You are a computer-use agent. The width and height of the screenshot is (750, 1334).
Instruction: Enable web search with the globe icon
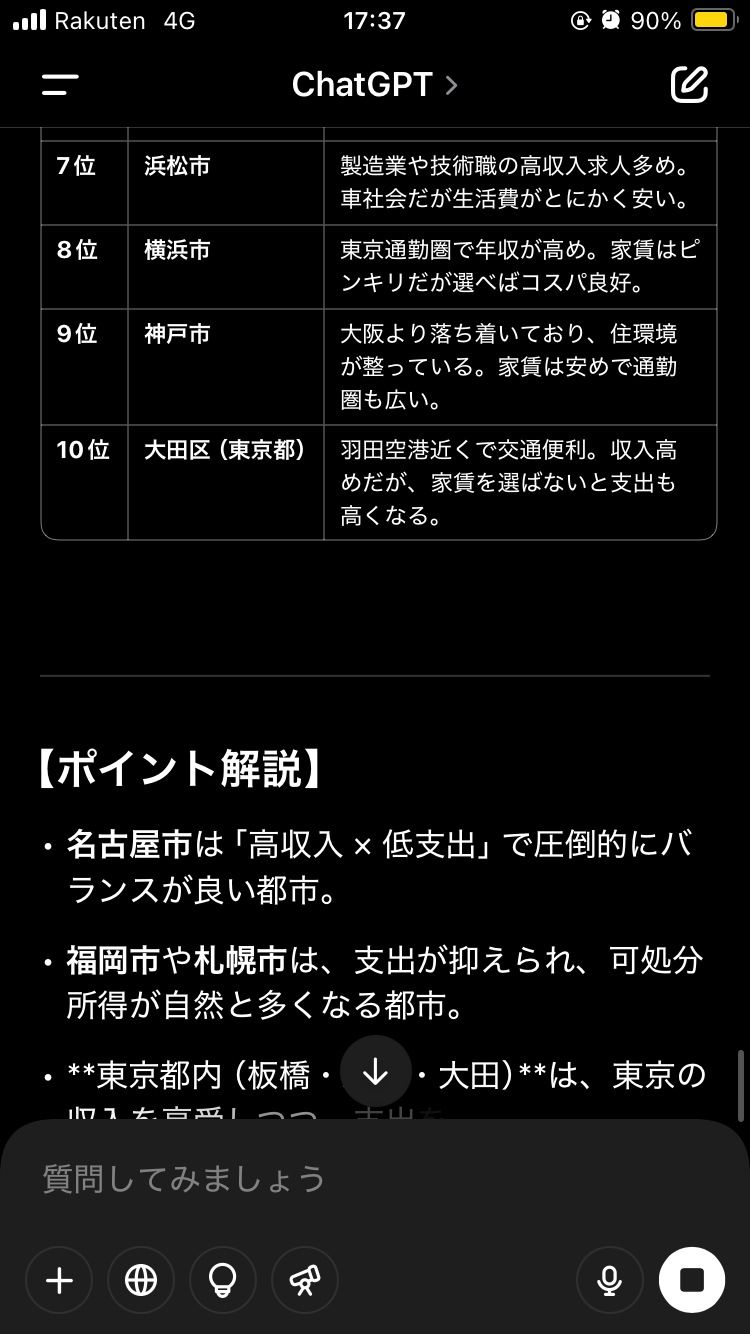[x=141, y=1280]
